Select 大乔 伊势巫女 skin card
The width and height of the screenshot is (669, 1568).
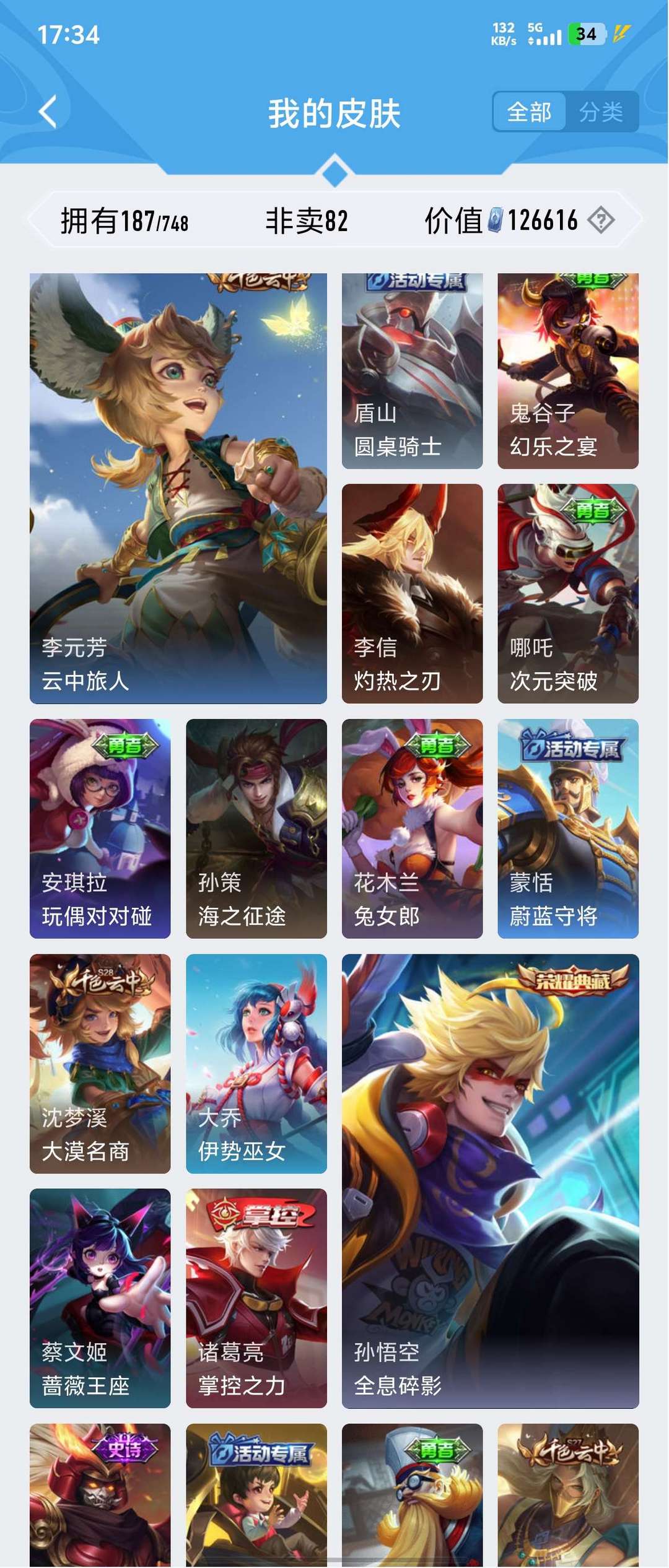[x=256, y=1063]
